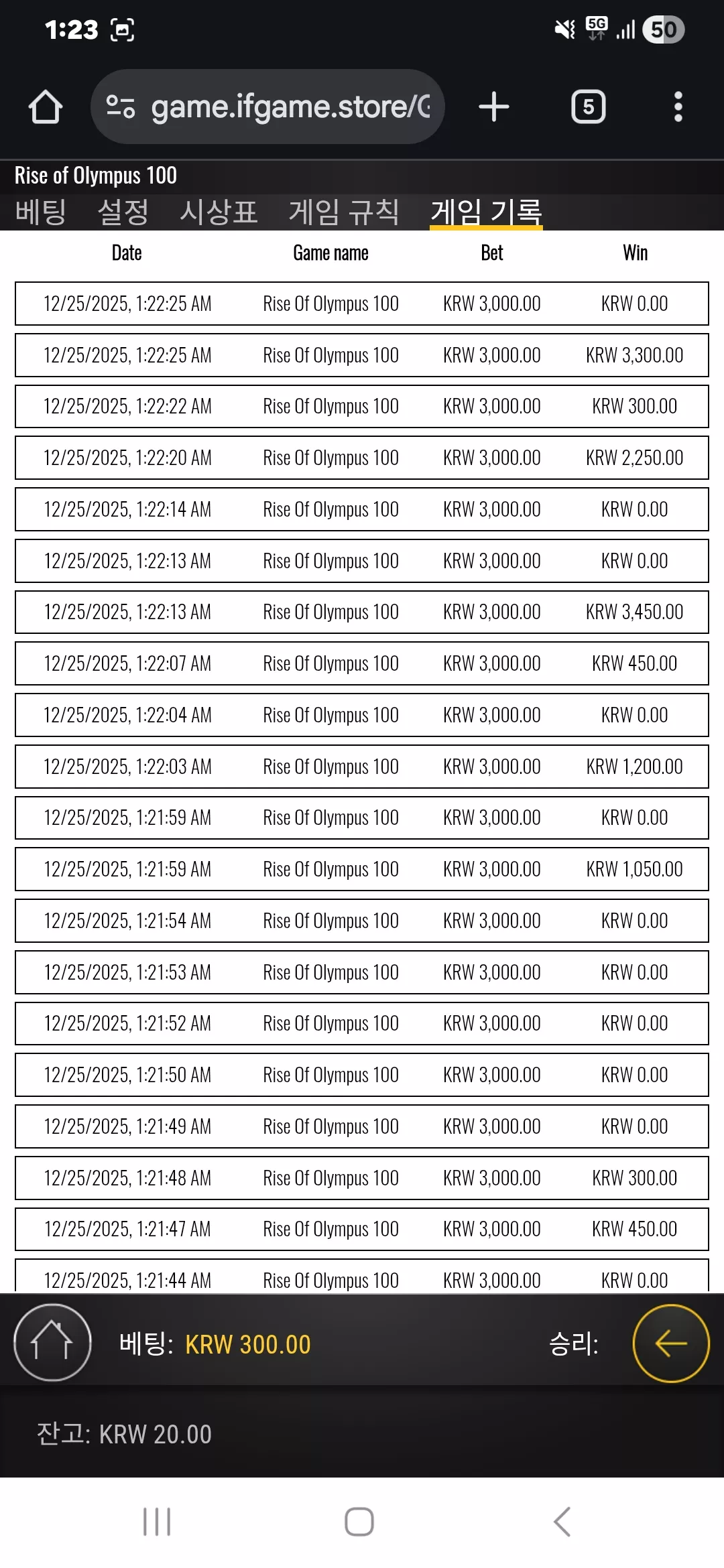Tap the round game home button
724x1568 pixels.
click(52, 1343)
